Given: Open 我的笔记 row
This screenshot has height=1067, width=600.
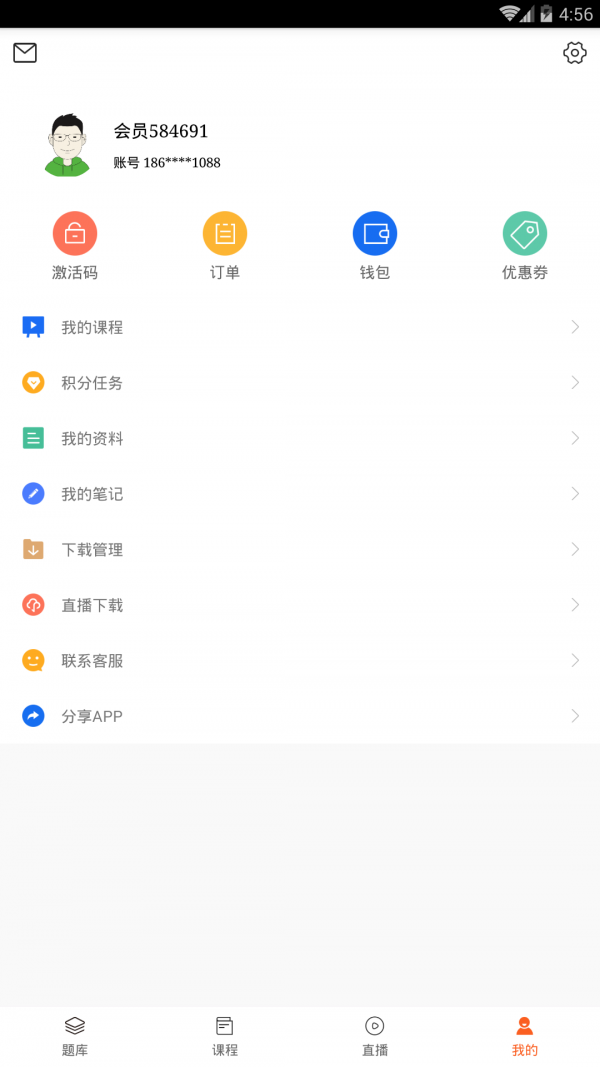Looking at the screenshot, I should pos(300,494).
